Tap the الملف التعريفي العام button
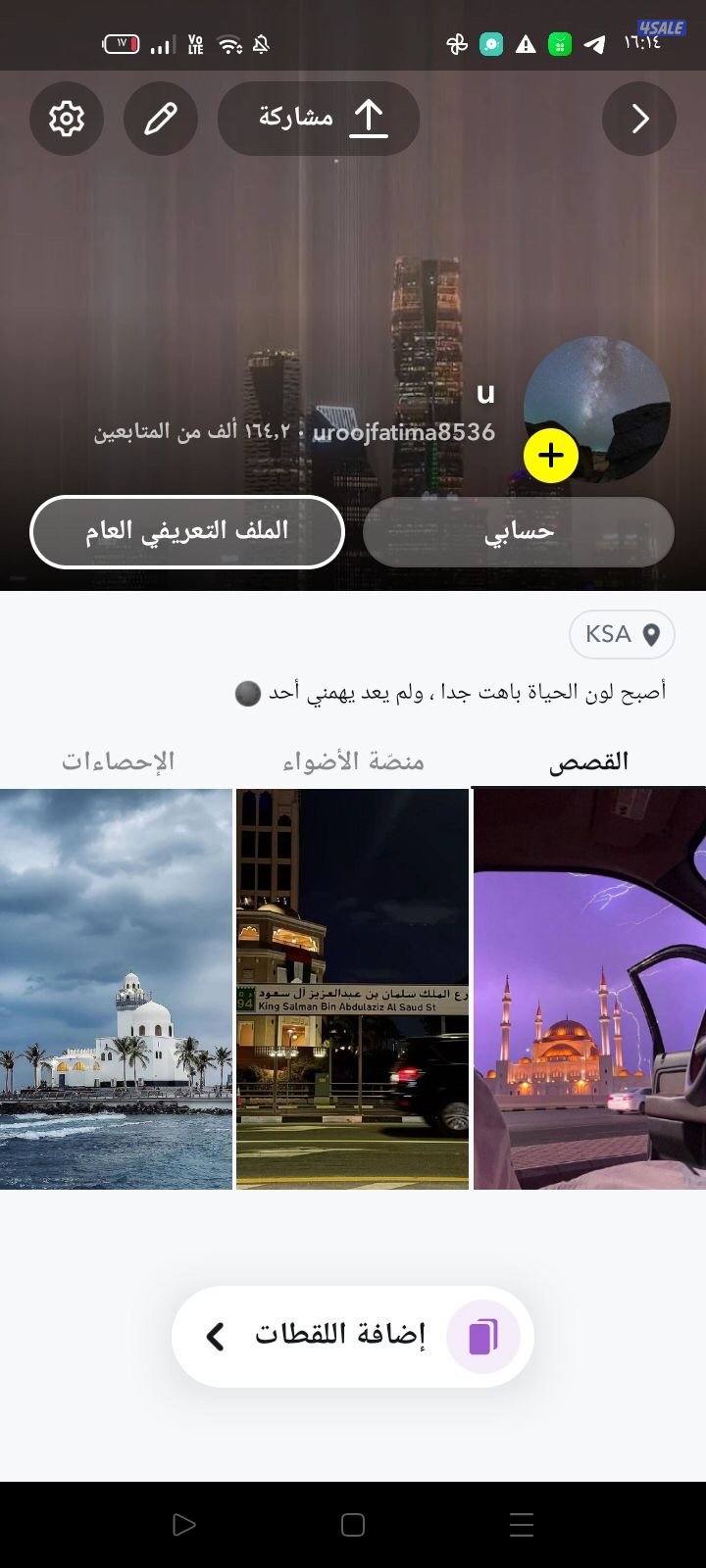 click(x=187, y=531)
